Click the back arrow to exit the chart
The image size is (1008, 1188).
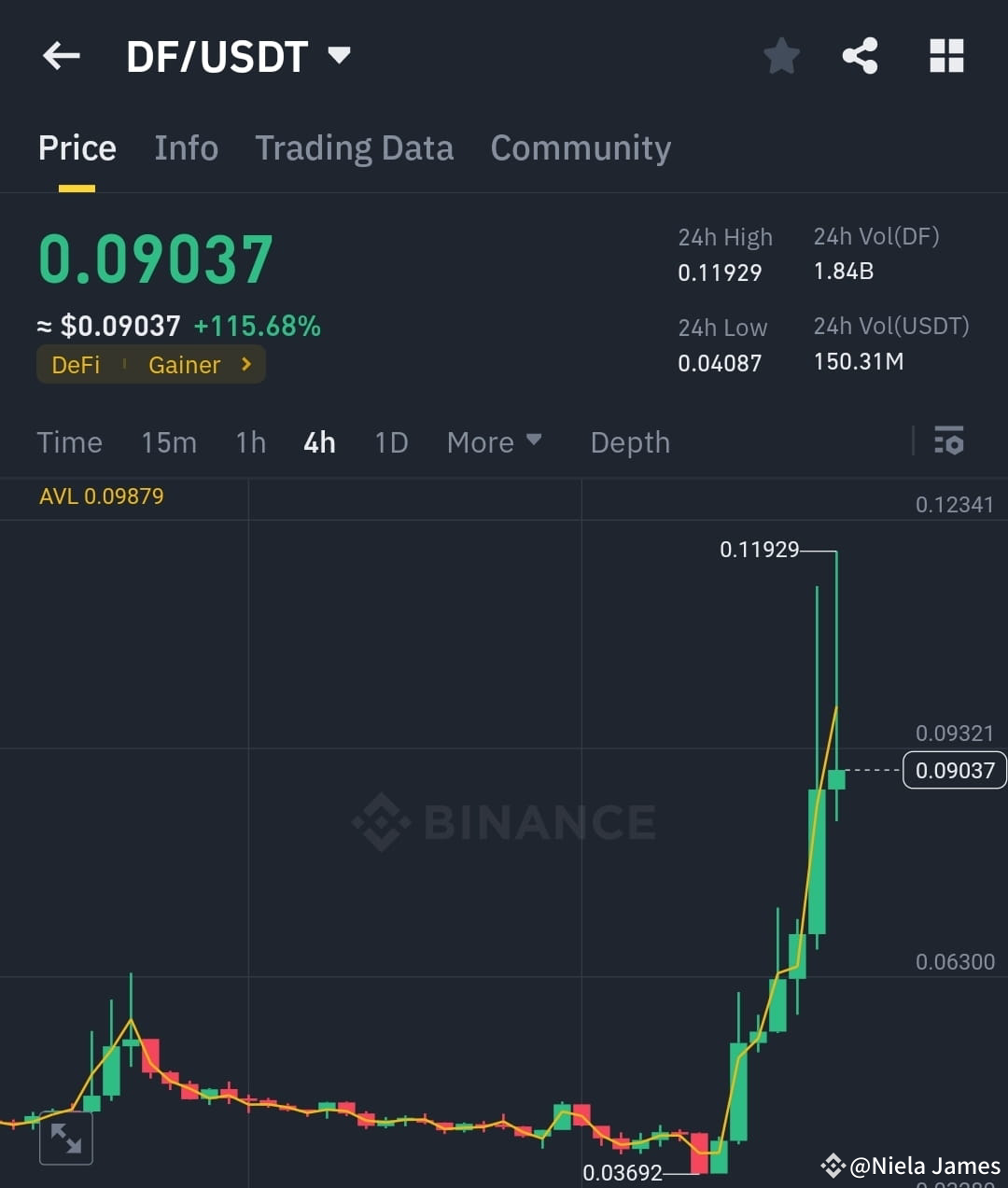coord(61,56)
